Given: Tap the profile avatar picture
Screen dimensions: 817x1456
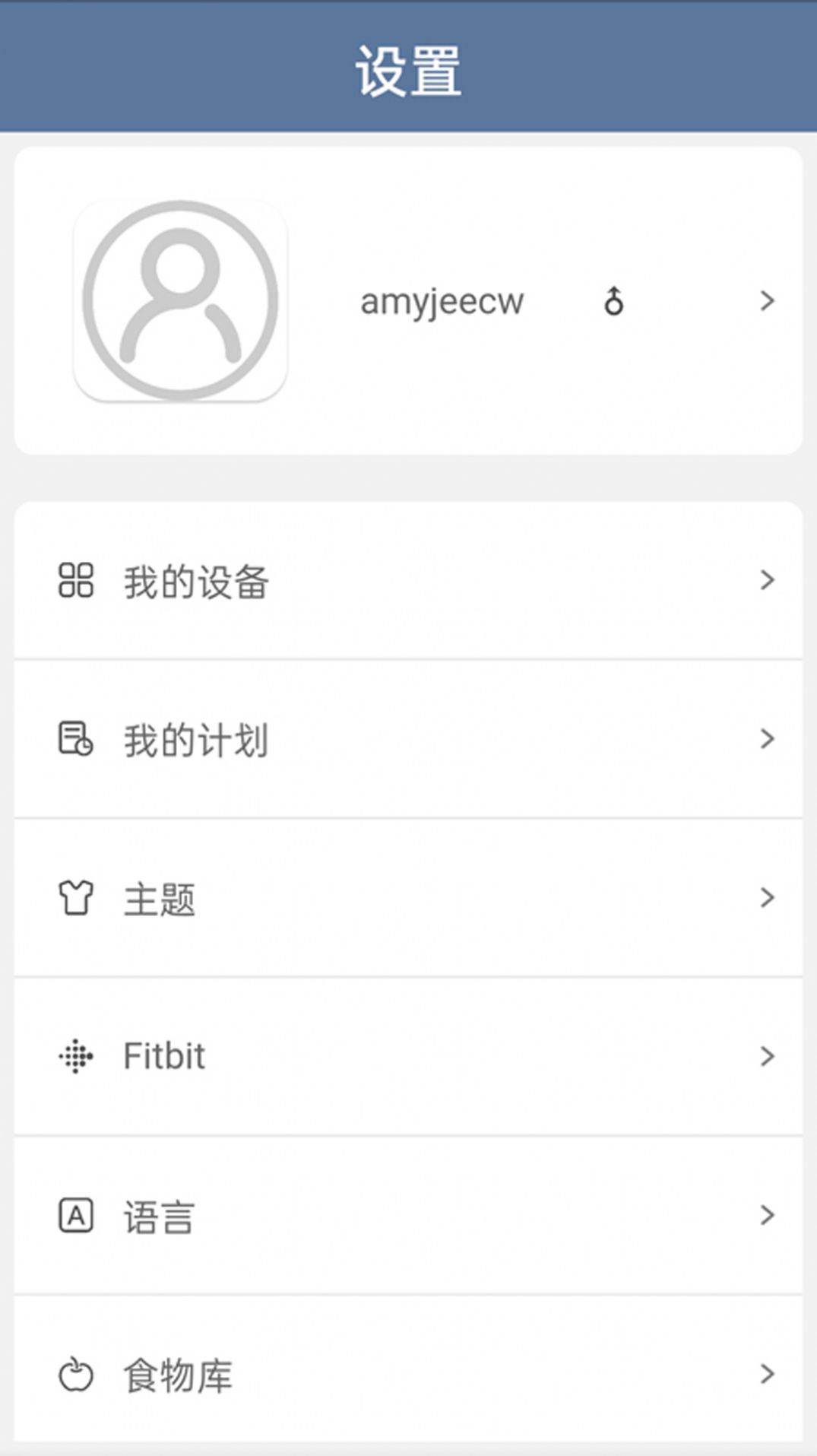Looking at the screenshot, I should [x=180, y=301].
